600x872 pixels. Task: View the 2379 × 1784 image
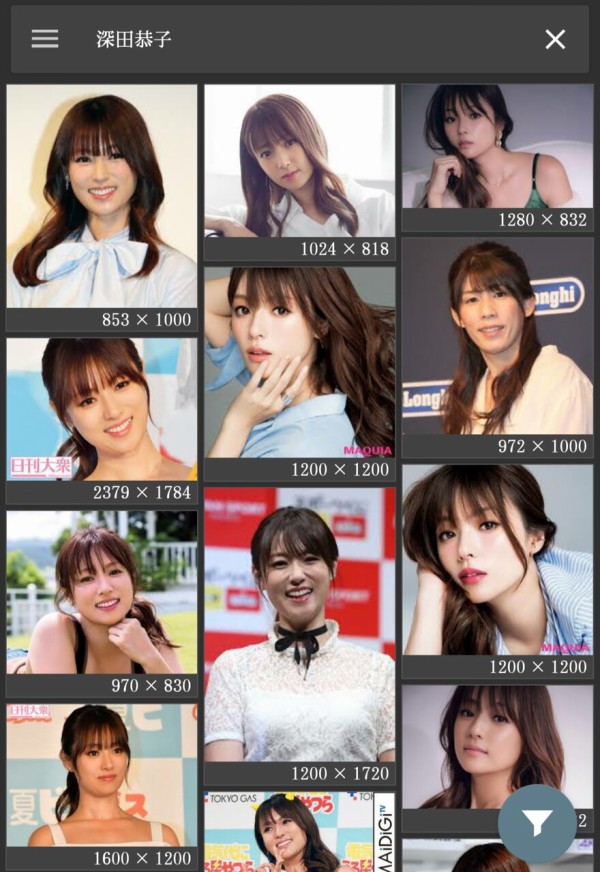click(102, 409)
